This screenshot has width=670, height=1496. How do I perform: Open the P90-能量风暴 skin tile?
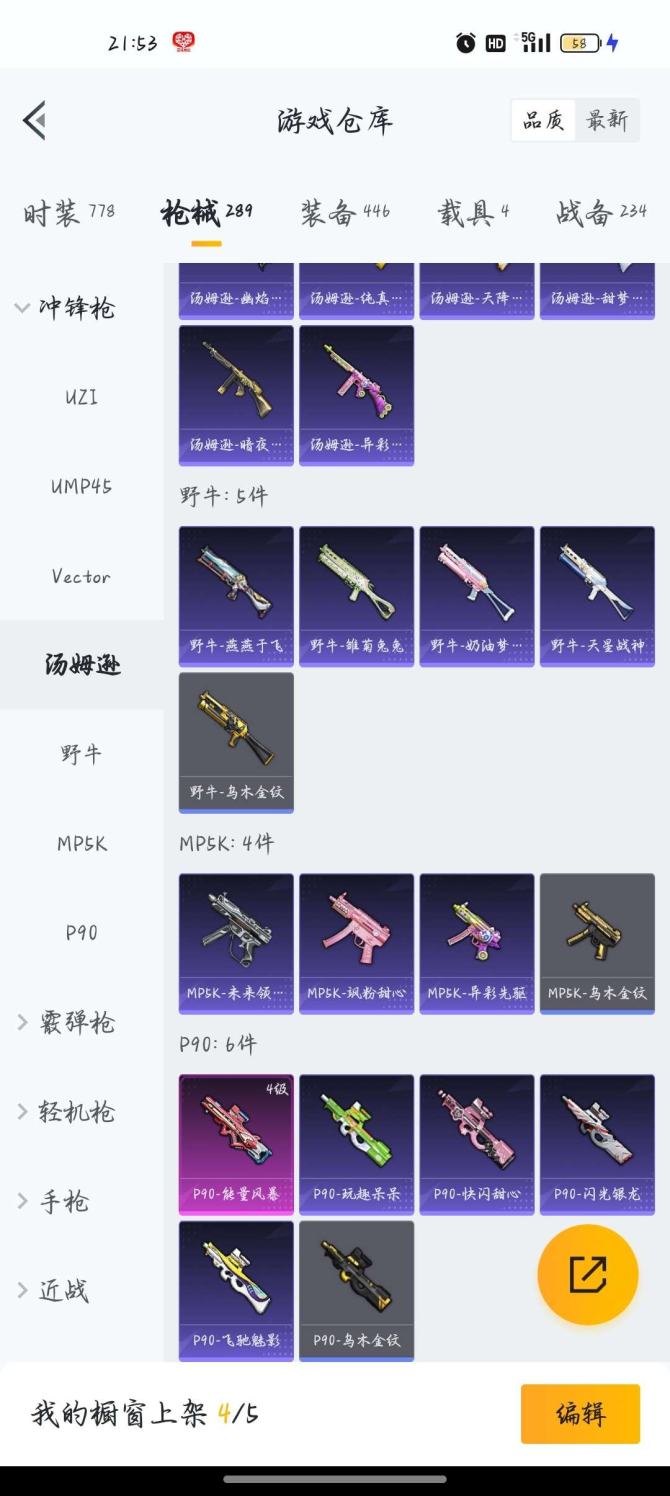(x=236, y=1143)
